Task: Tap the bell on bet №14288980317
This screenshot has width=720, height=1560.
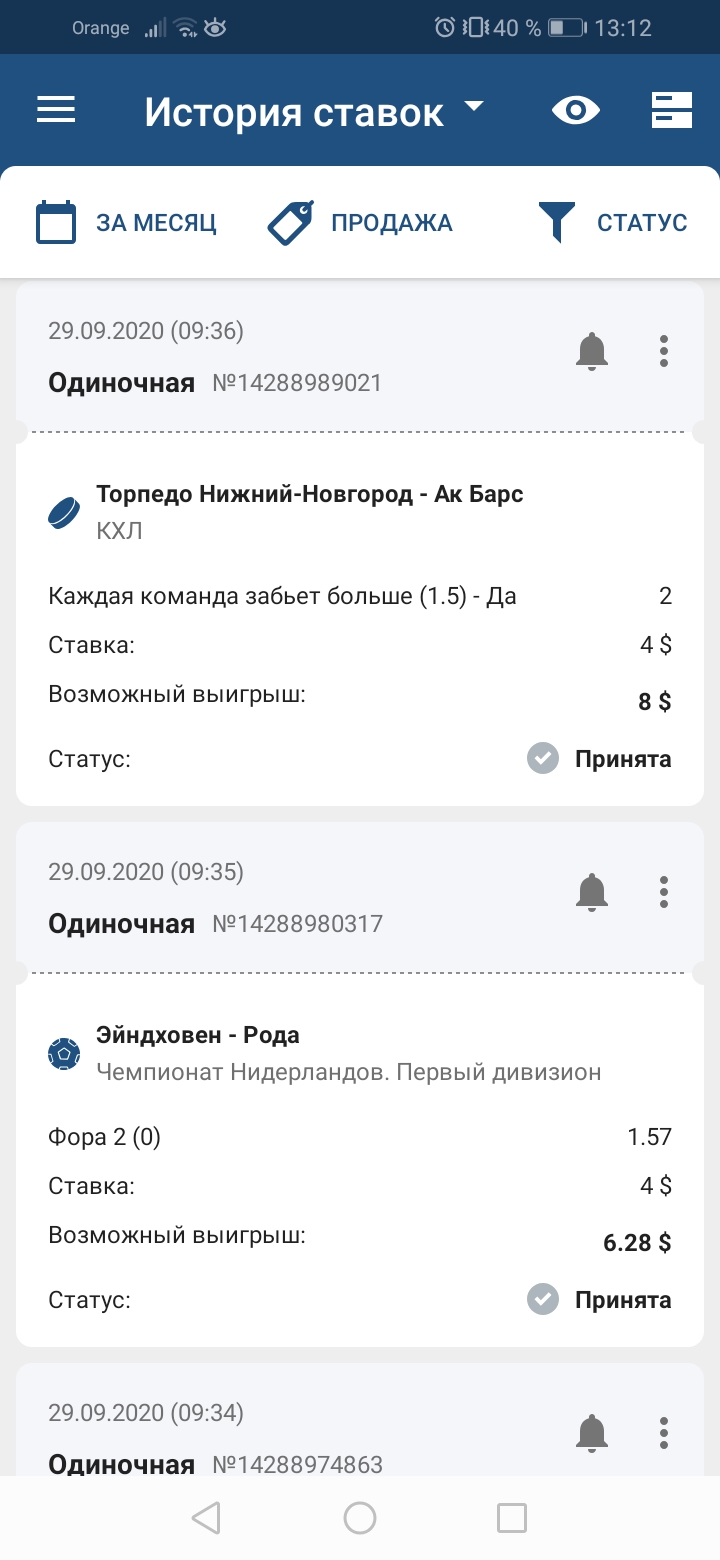Action: [592, 892]
